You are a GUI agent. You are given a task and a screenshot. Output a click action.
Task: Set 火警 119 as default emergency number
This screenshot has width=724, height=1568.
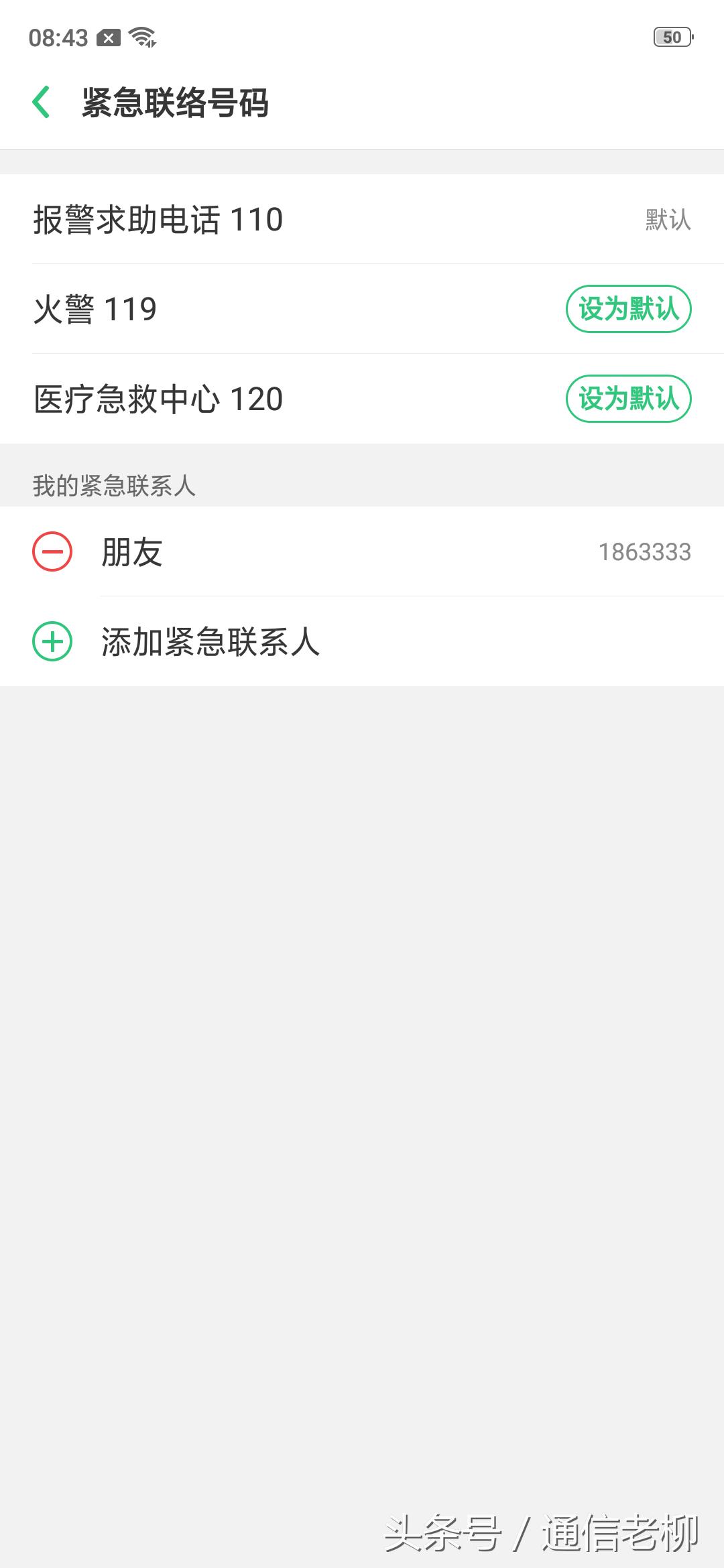[627, 308]
